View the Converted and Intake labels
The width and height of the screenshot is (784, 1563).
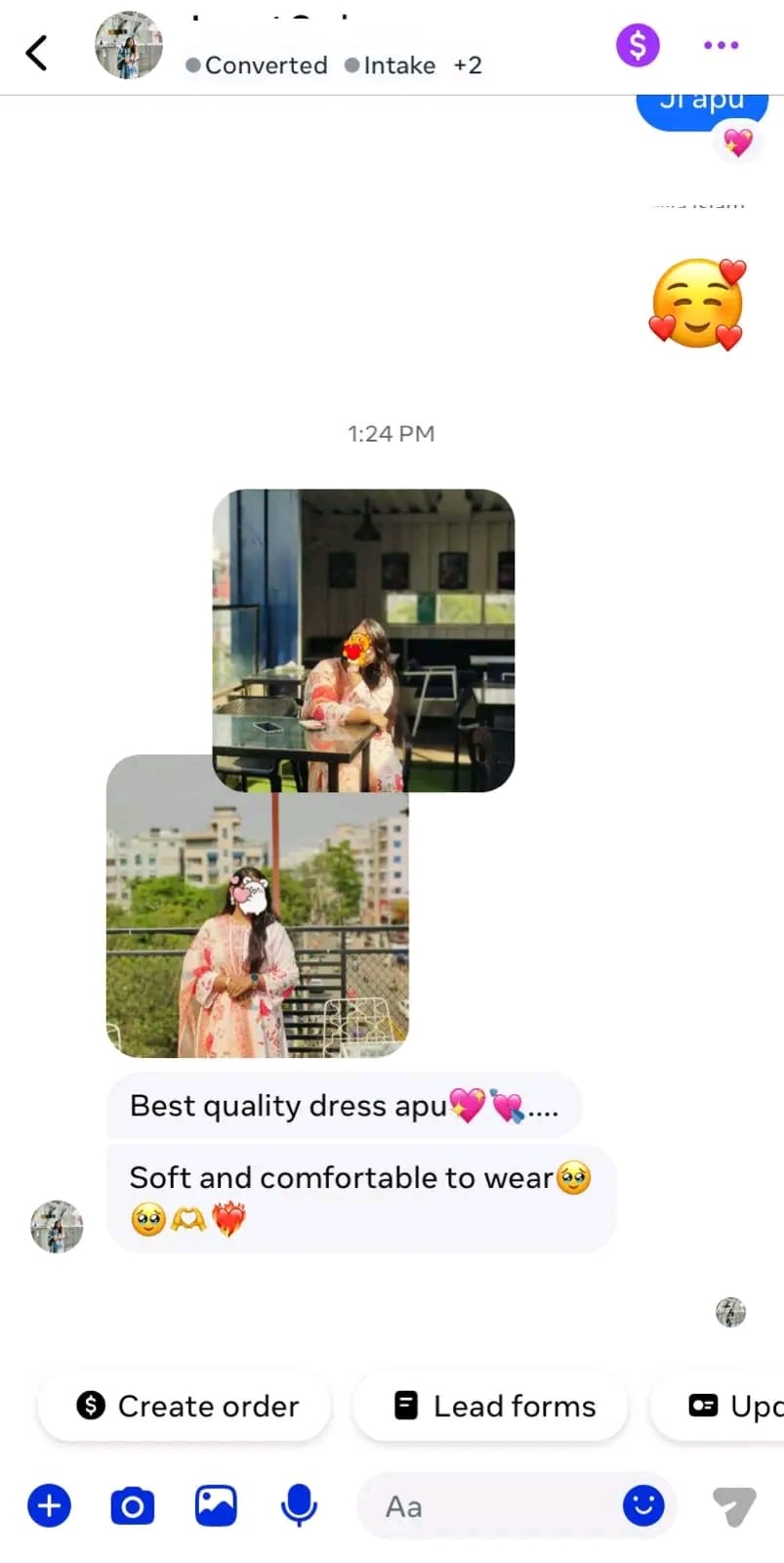(x=333, y=65)
